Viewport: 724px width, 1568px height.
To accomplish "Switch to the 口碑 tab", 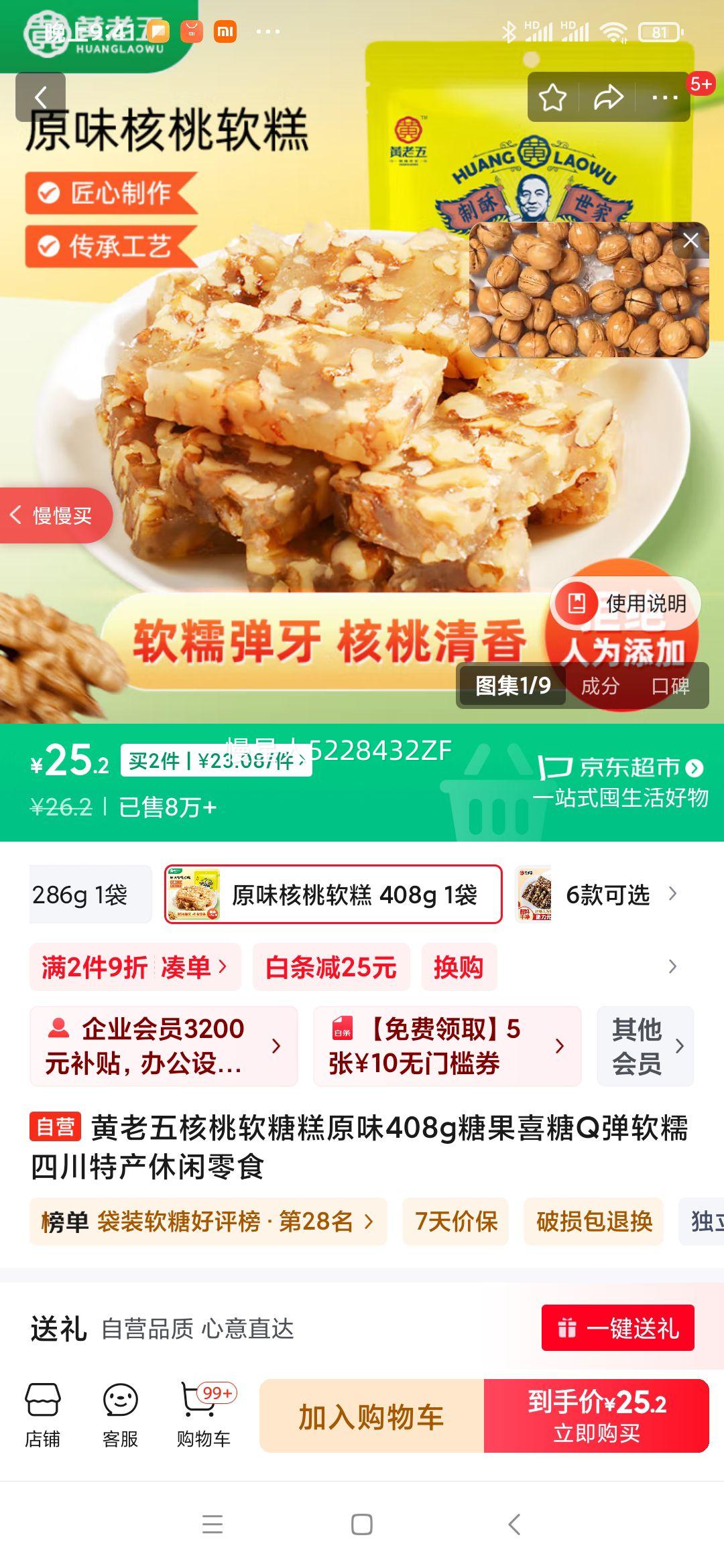I will (x=670, y=687).
